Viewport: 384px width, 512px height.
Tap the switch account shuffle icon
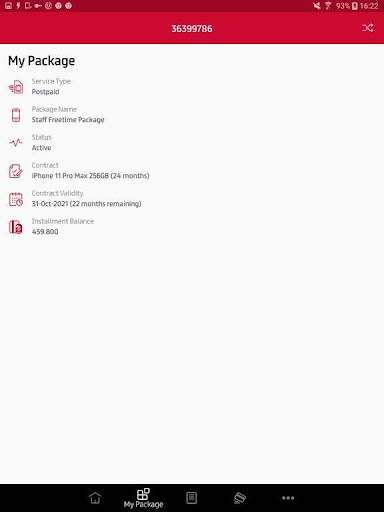[x=367, y=28]
